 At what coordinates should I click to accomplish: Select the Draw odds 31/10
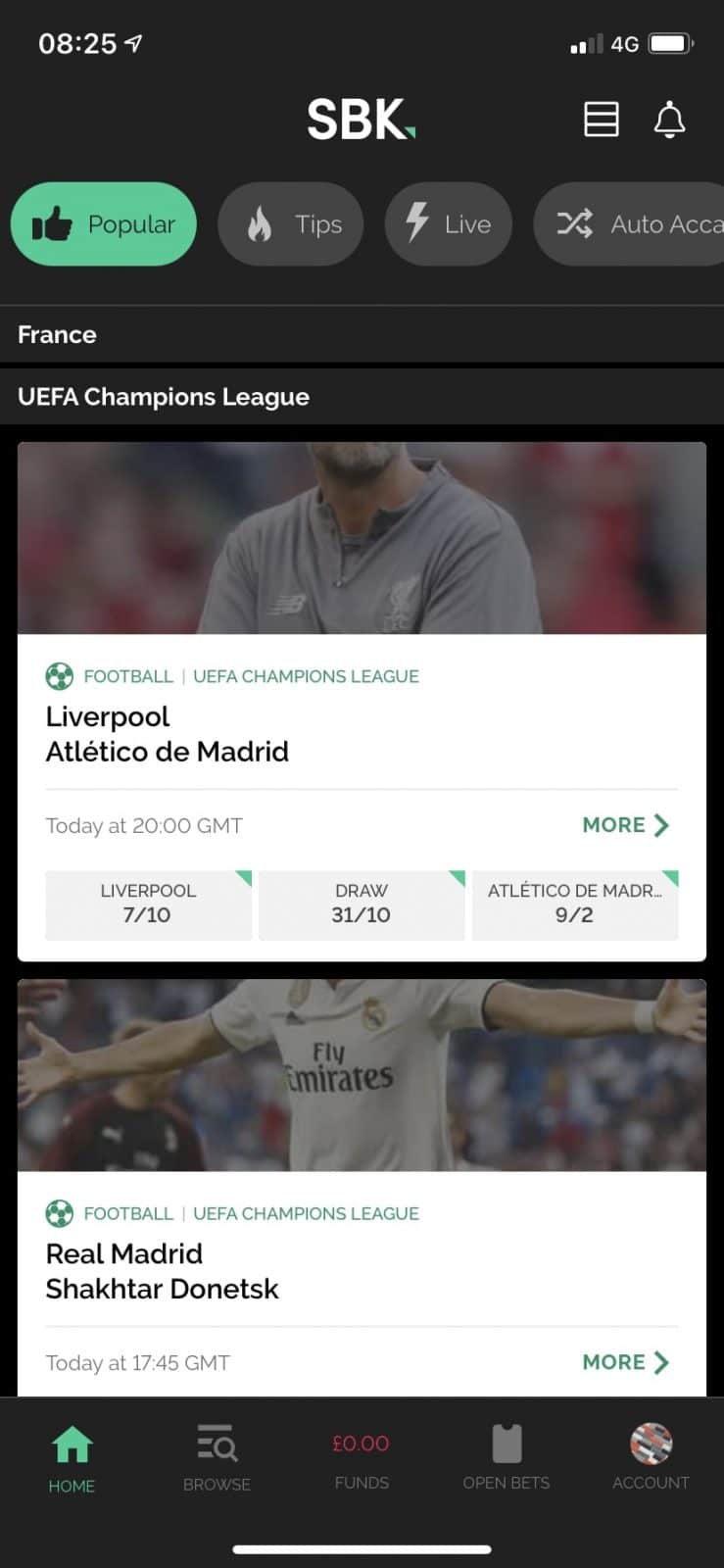coord(362,904)
